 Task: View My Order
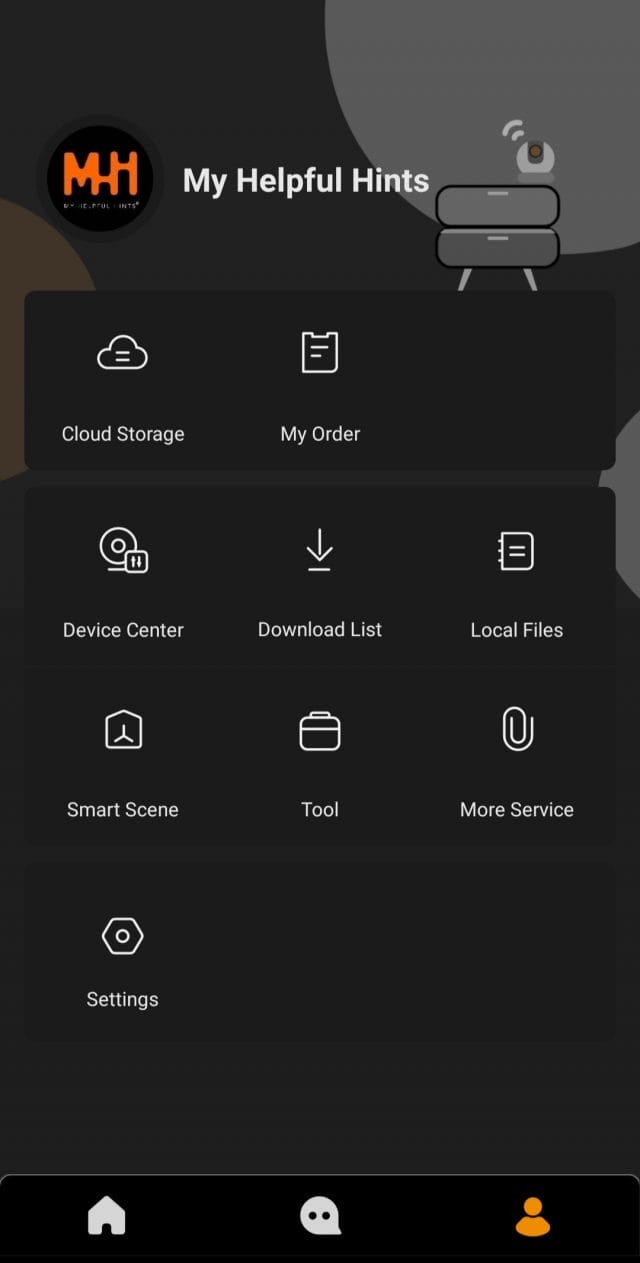[x=320, y=380]
